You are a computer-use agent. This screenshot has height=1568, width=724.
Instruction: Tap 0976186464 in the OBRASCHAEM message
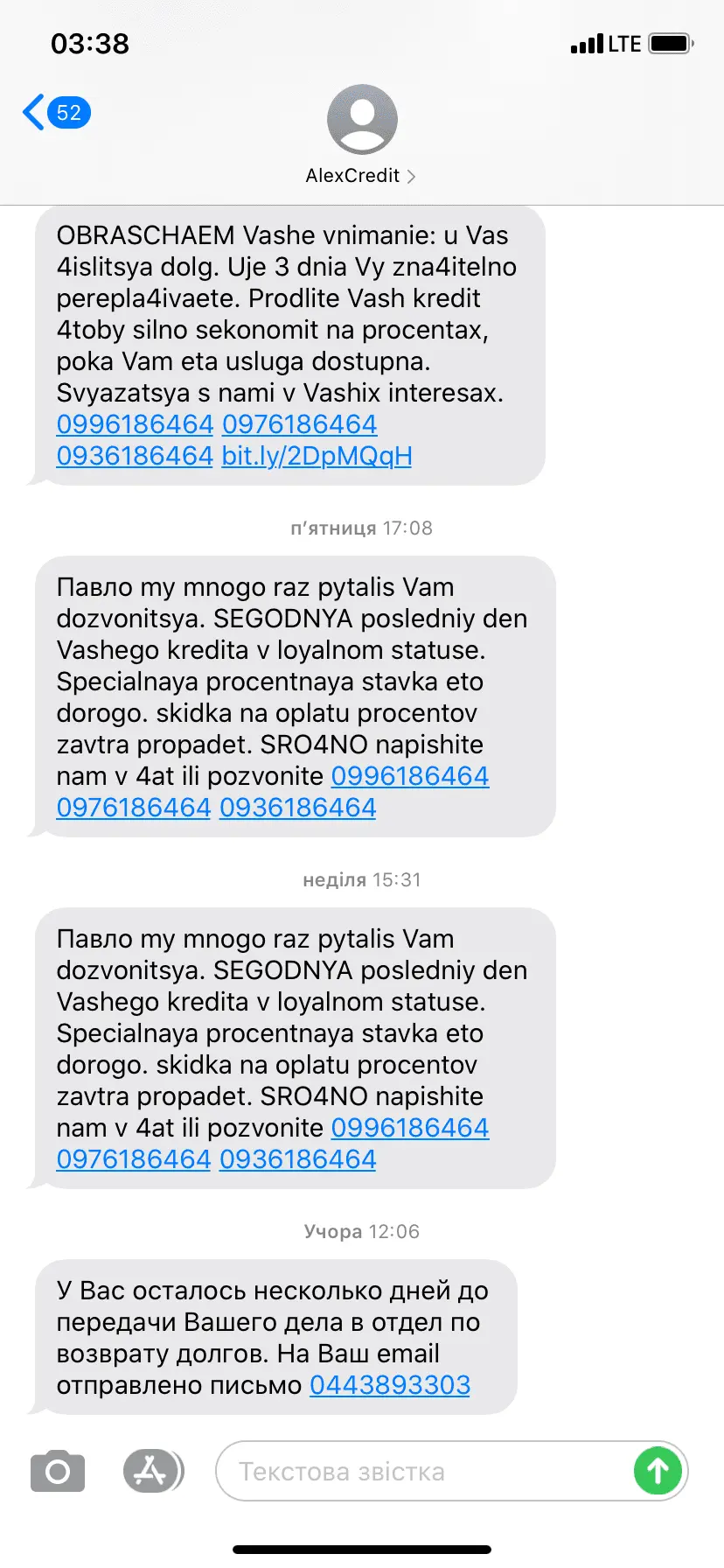299,424
